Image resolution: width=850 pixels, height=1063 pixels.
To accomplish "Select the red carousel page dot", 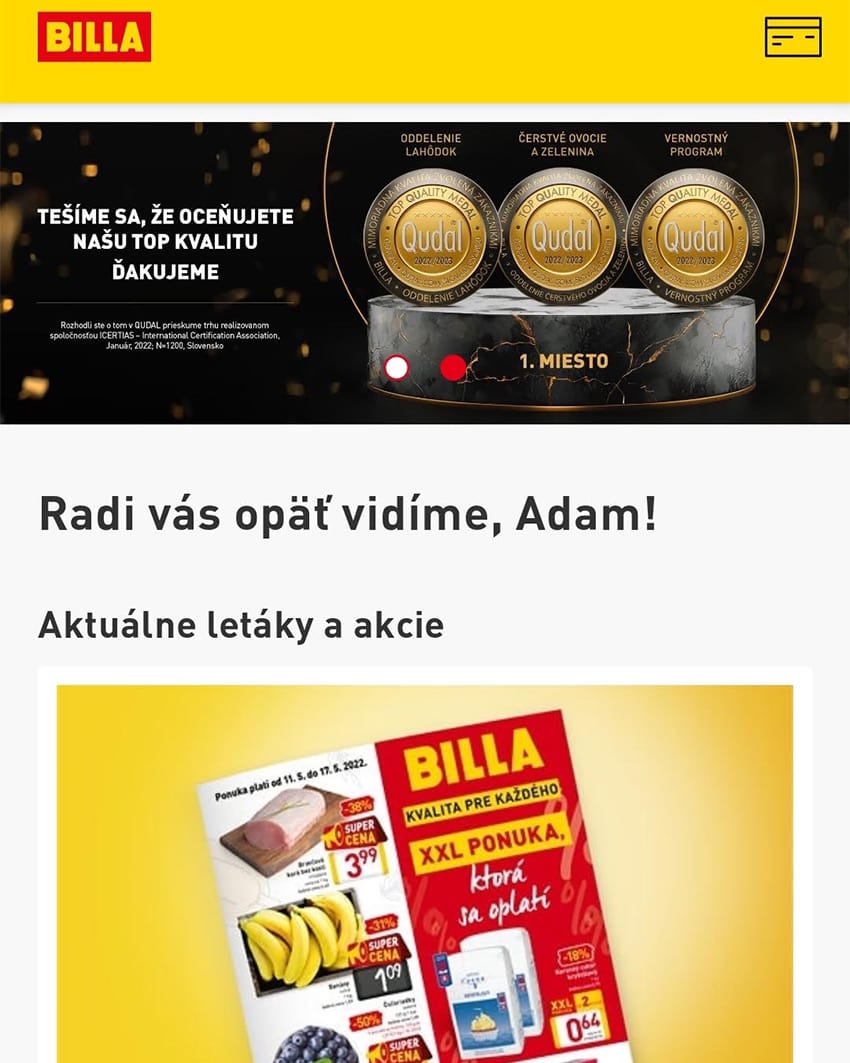I will point(453,368).
